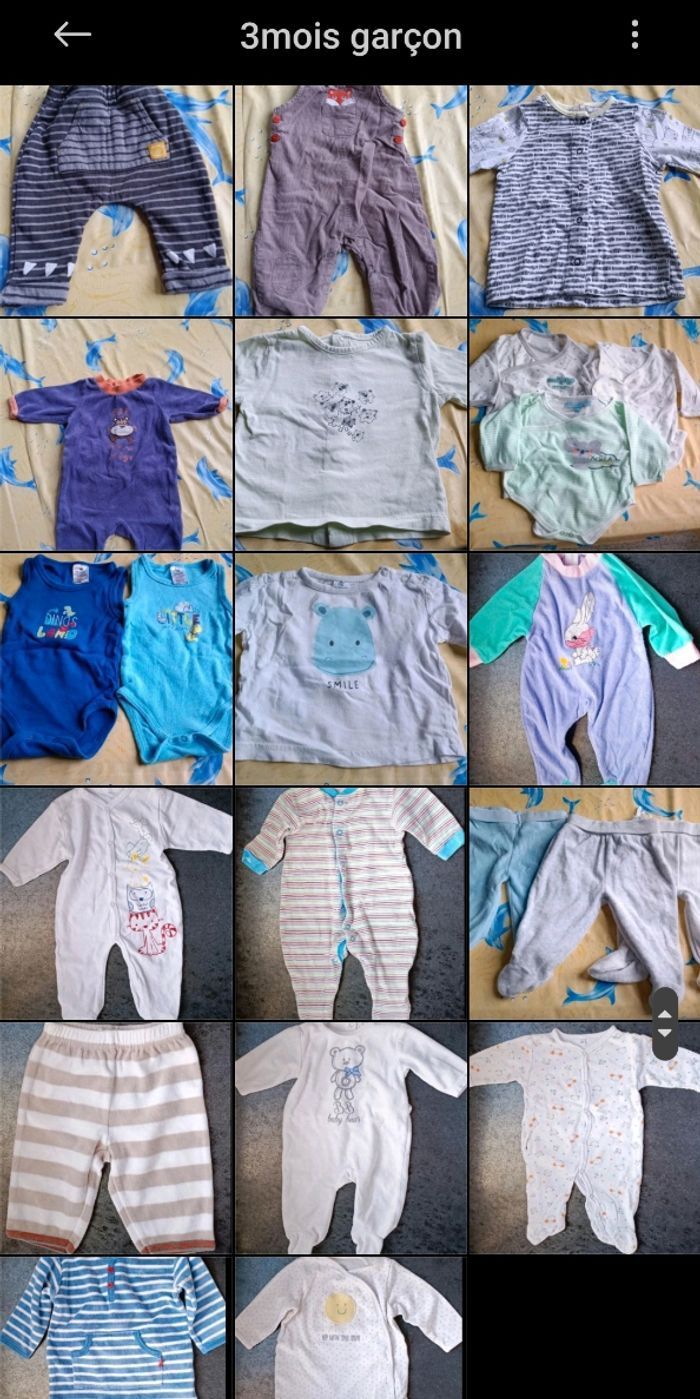
Task: Open the striped grey pants photo
Action: click(x=116, y=200)
